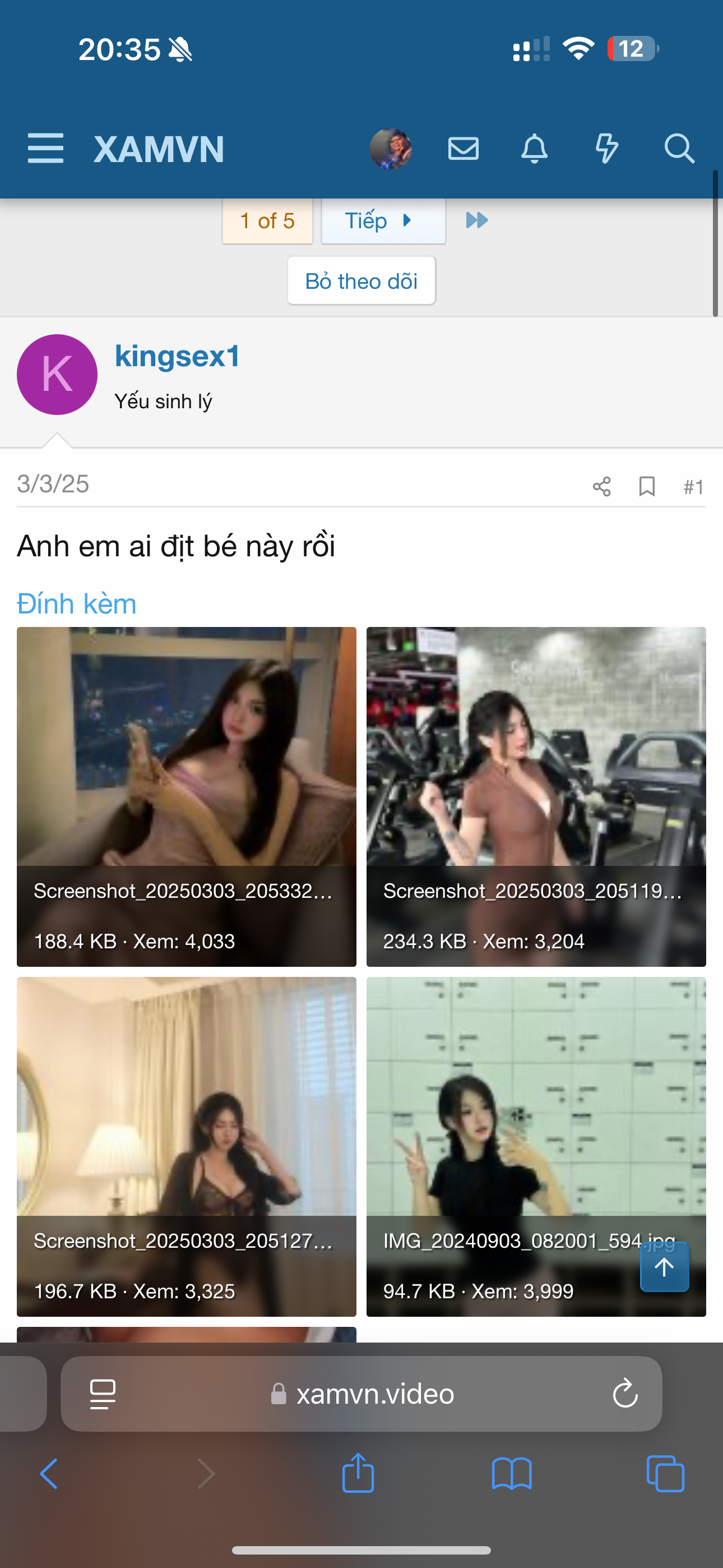Open the lightning bolt what's new

tap(606, 149)
